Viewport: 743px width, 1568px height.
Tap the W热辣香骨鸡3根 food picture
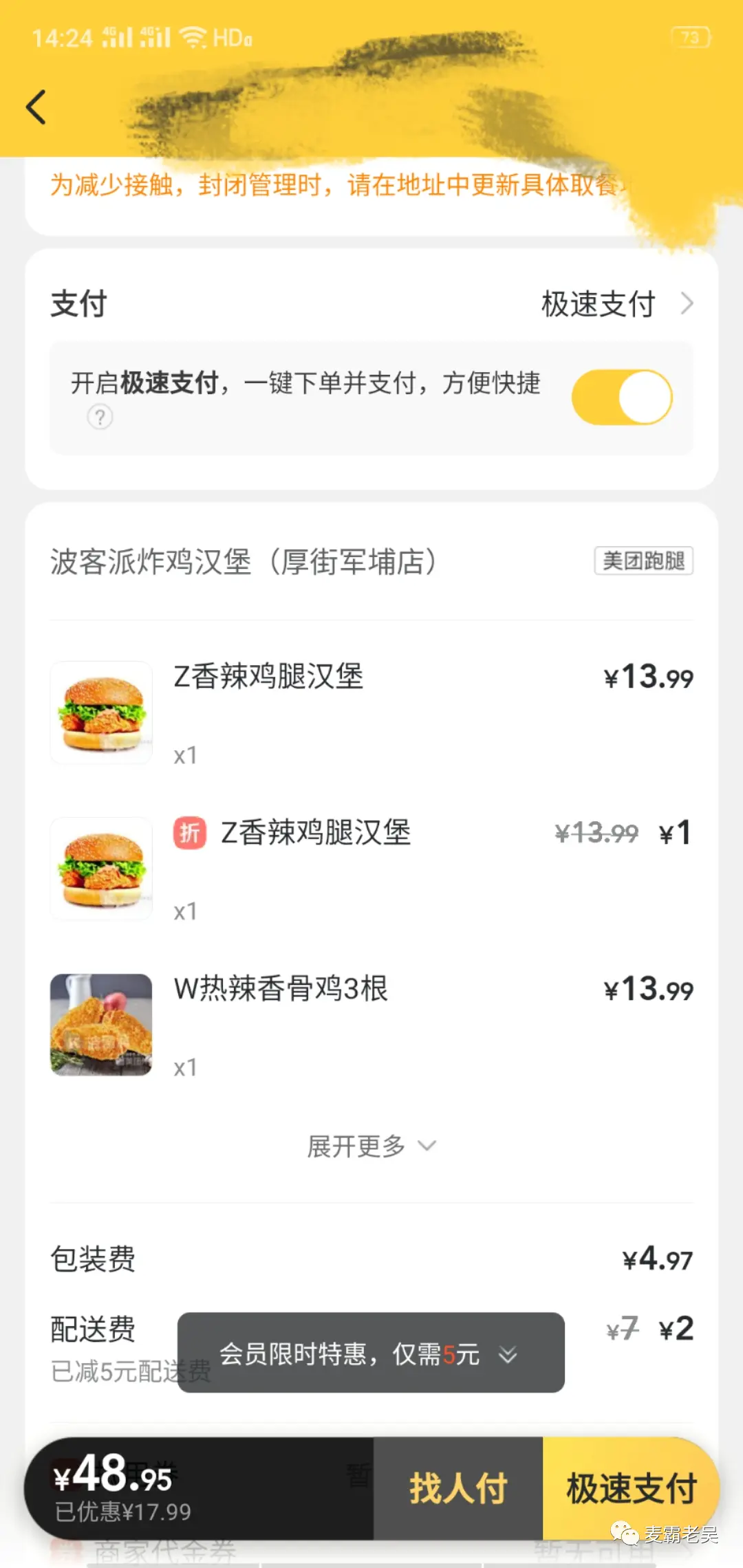pos(100,1026)
